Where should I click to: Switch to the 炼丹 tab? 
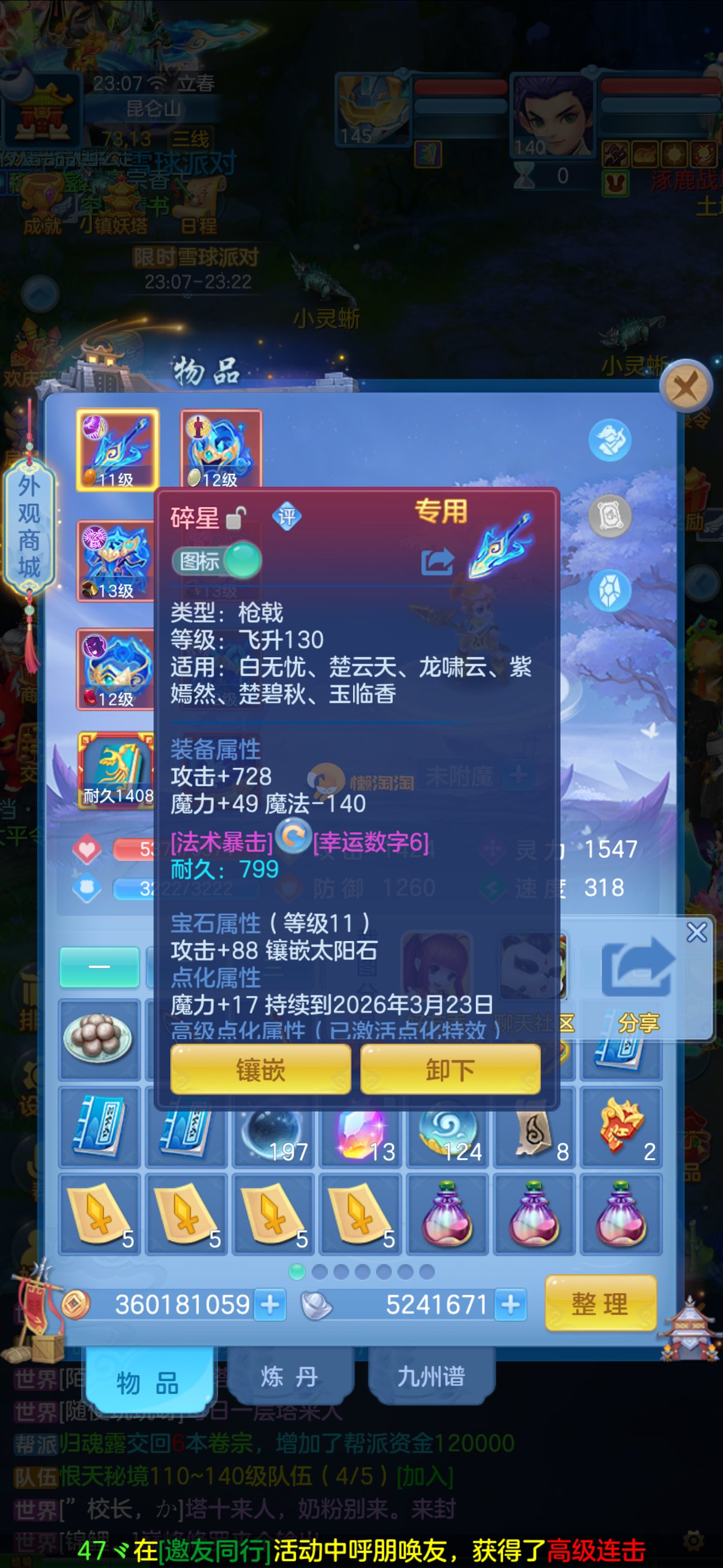click(290, 1376)
